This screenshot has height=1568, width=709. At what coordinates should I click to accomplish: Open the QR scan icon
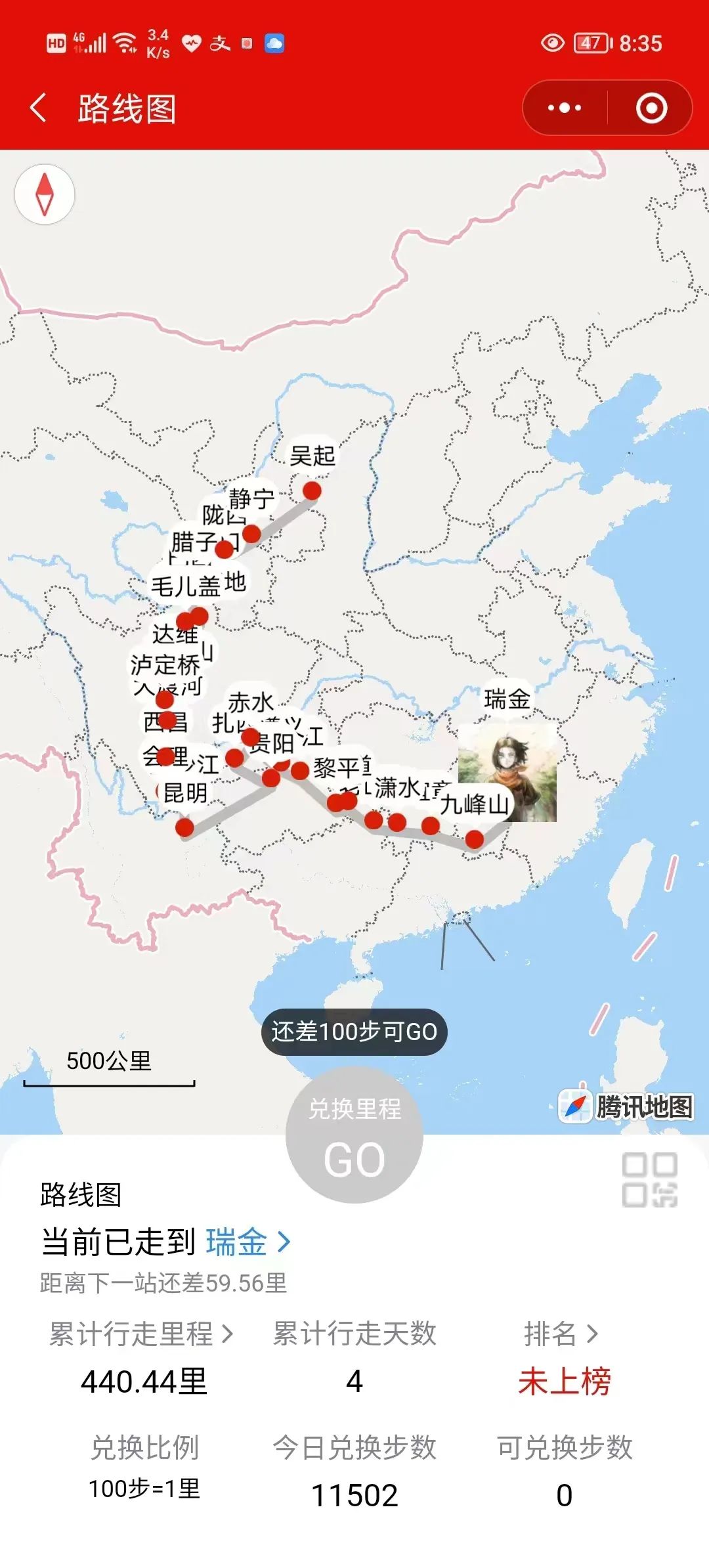point(649,1179)
